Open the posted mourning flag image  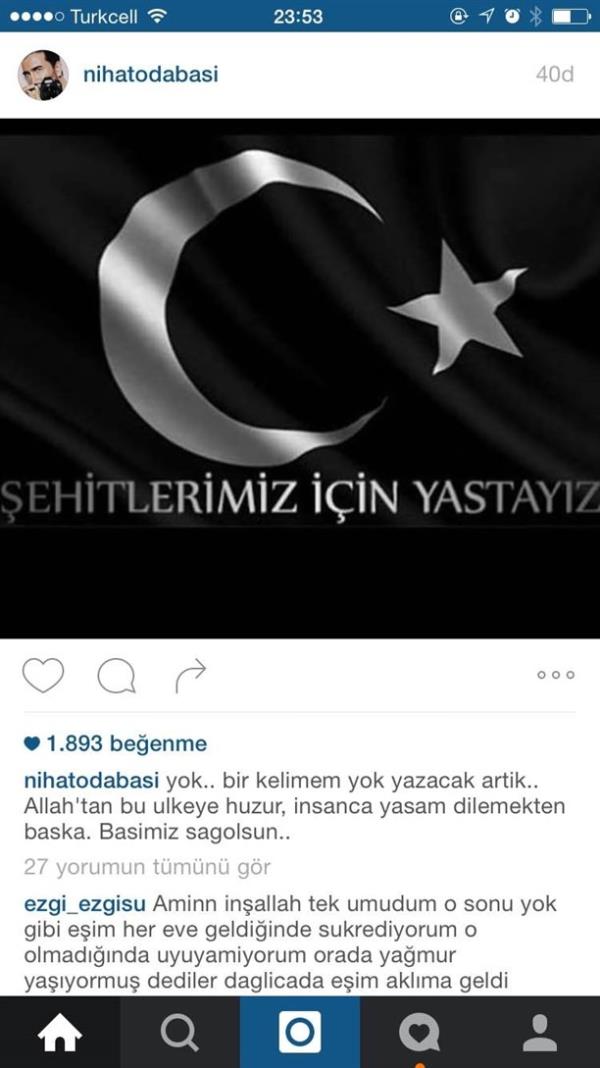pos(300,378)
